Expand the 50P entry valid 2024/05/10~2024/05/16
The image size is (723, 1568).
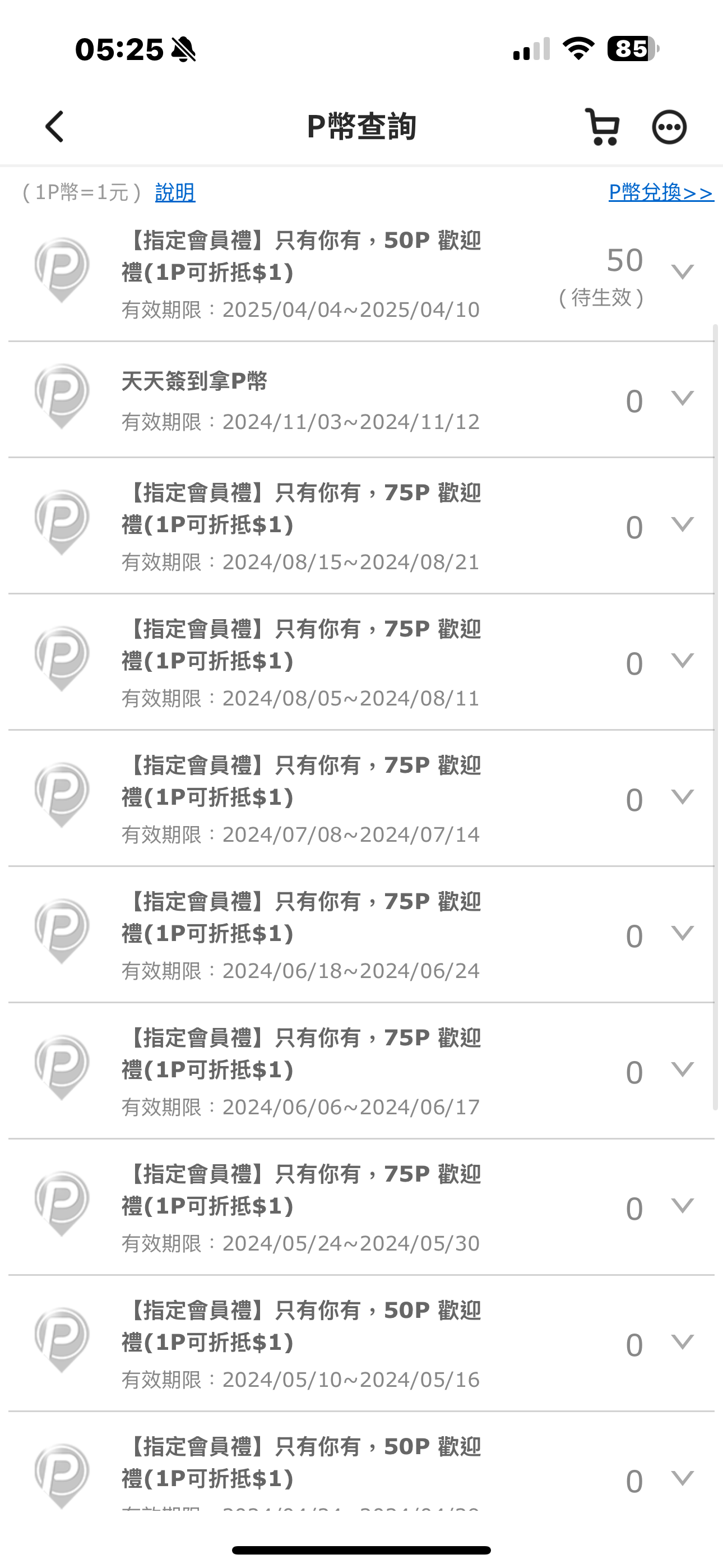[682, 1342]
